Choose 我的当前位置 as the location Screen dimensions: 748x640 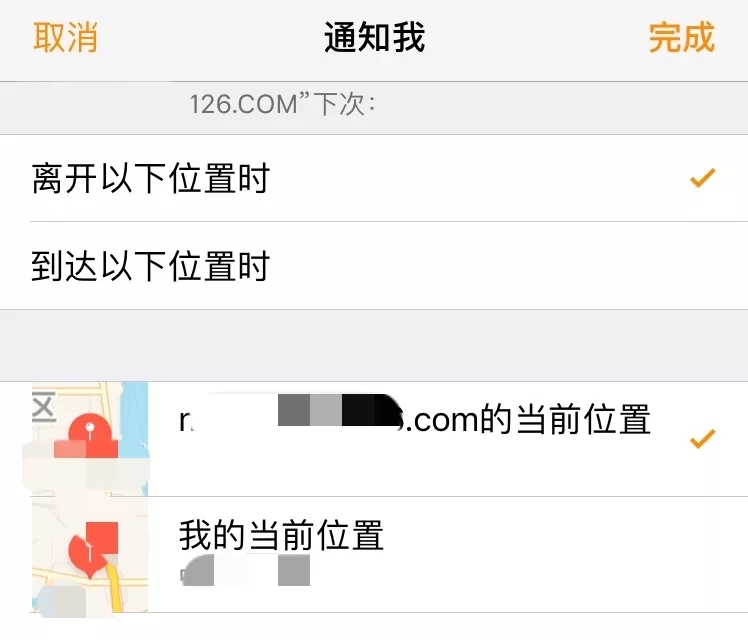coord(282,536)
